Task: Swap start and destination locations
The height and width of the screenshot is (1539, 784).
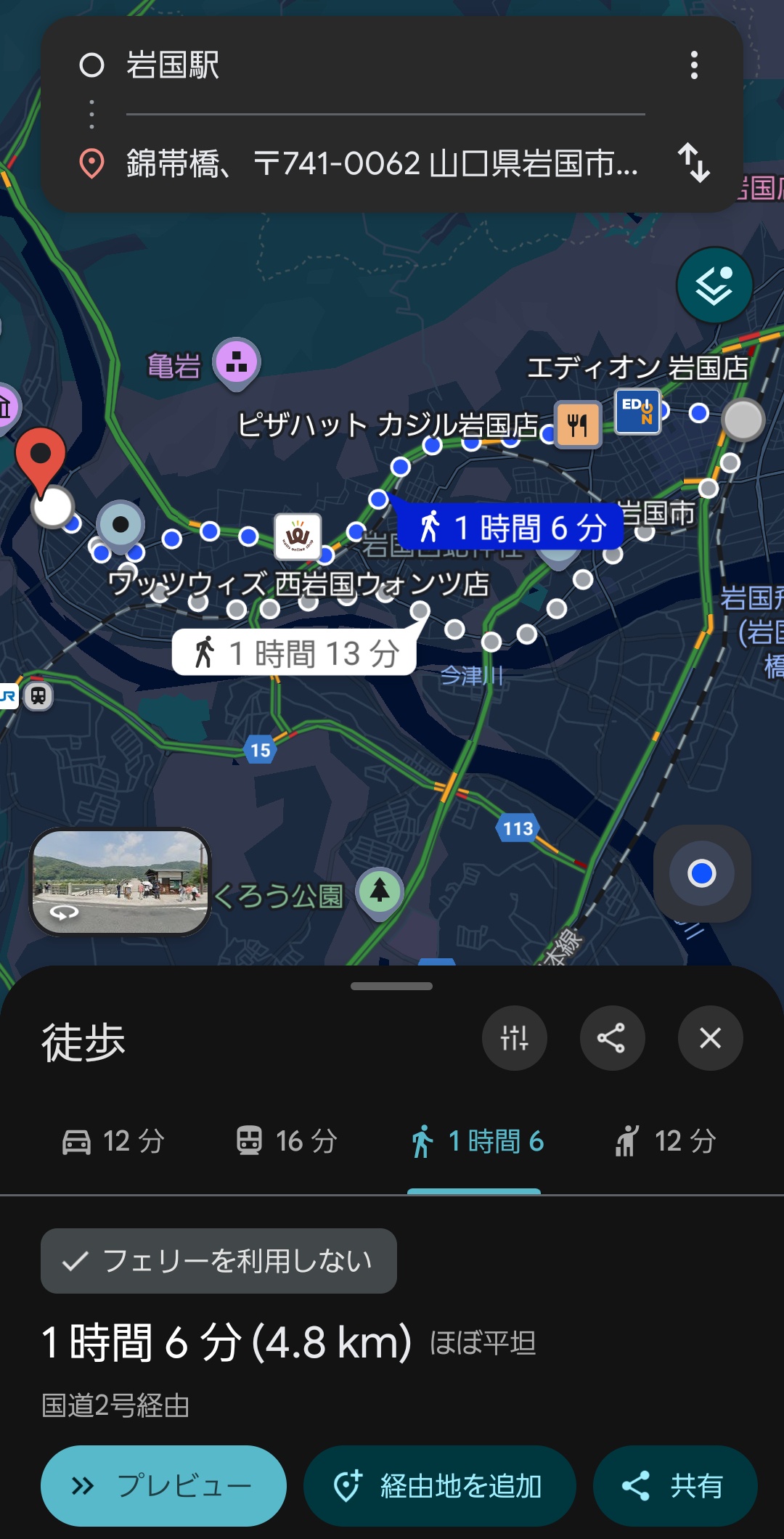Action: coord(694,163)
